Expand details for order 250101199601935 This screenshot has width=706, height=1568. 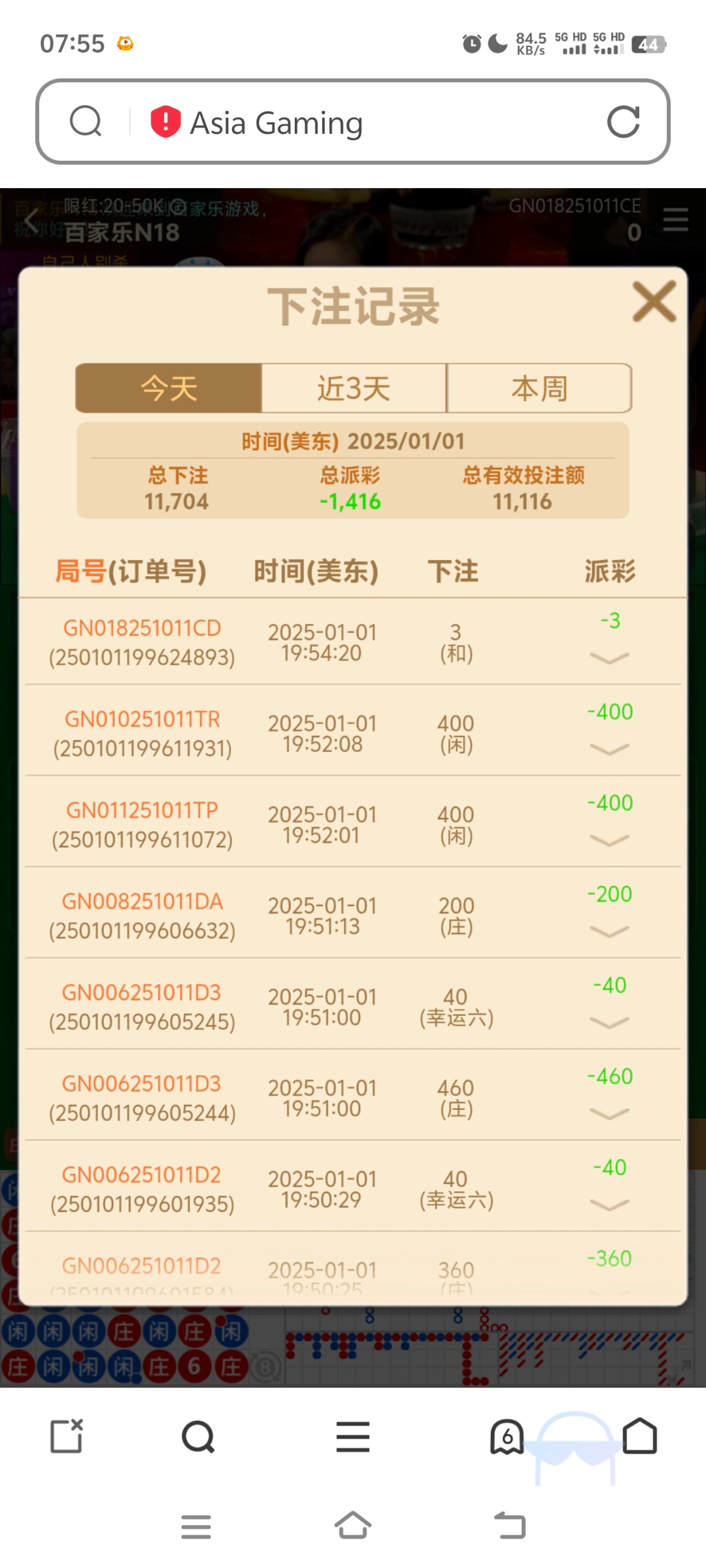pos(609,1204)
